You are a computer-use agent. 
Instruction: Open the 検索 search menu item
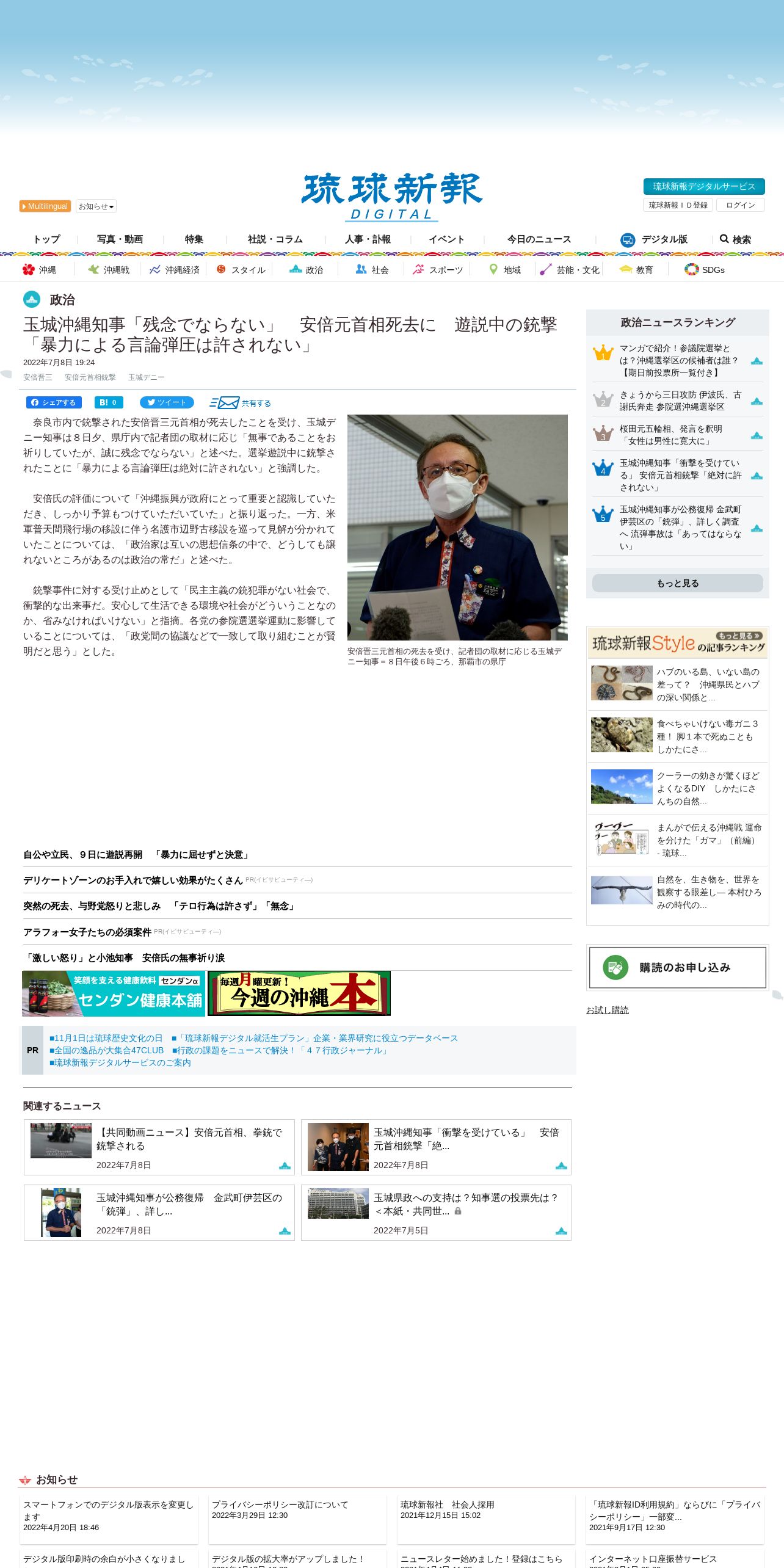pos(735,239)
